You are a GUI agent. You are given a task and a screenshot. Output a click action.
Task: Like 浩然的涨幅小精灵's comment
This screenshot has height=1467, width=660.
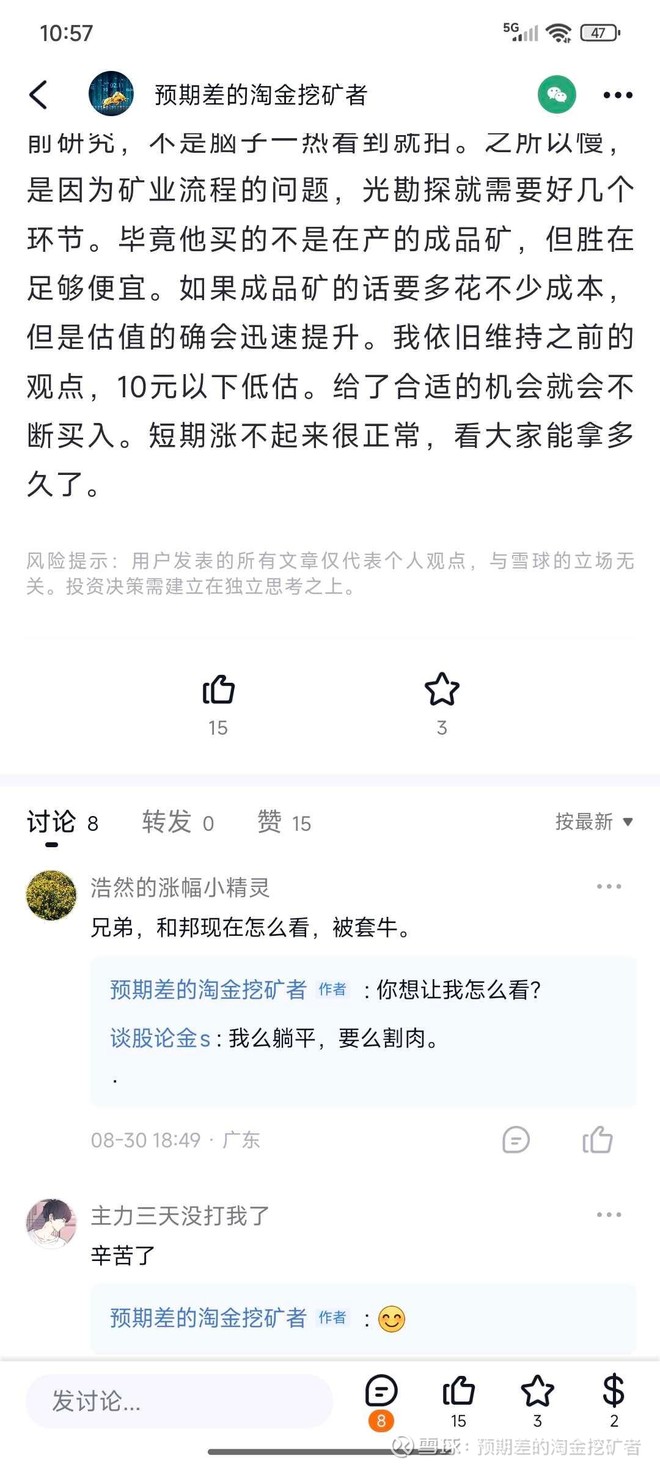(x=597, y=1139)
